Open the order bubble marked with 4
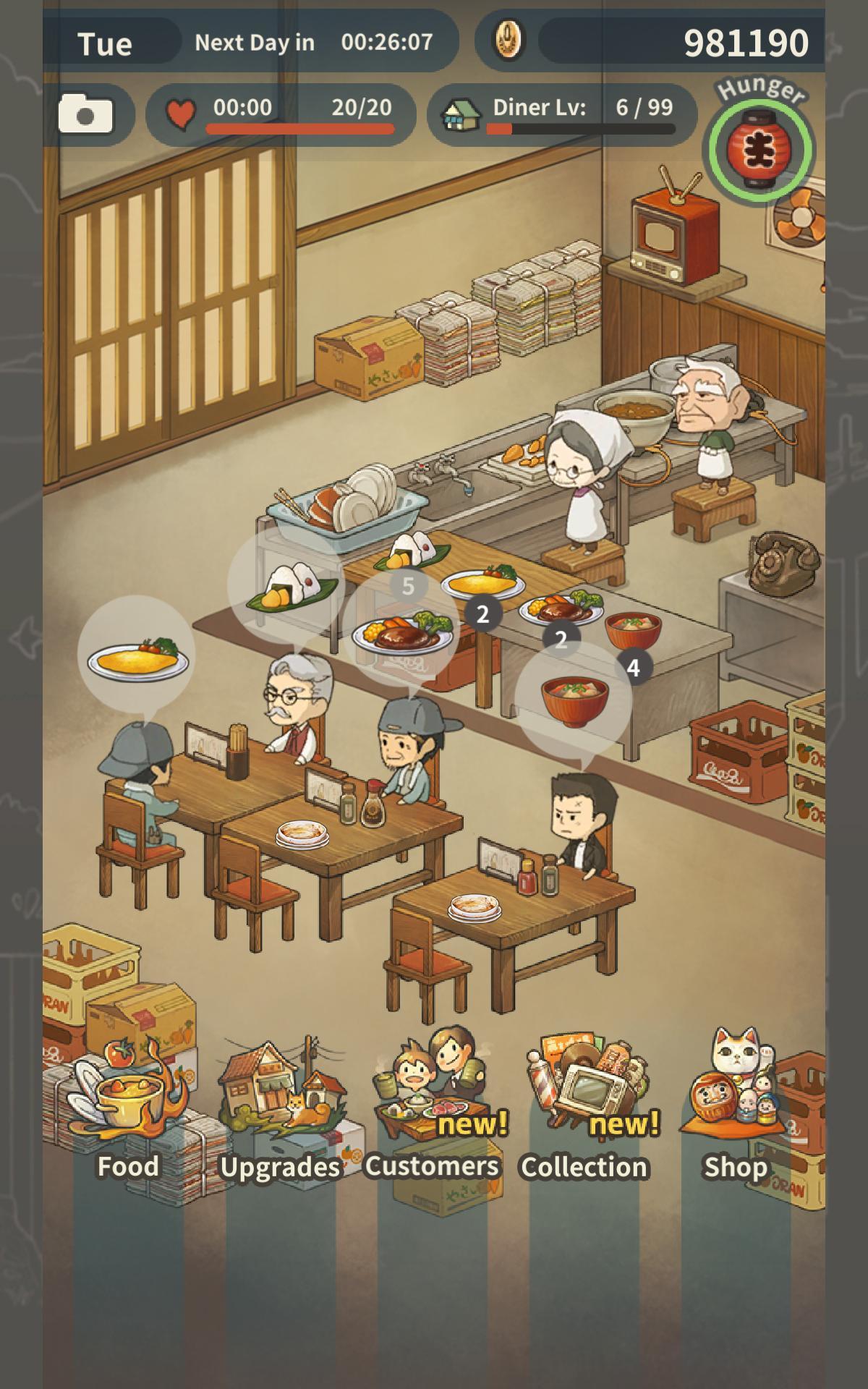 (x=636, y=669)
